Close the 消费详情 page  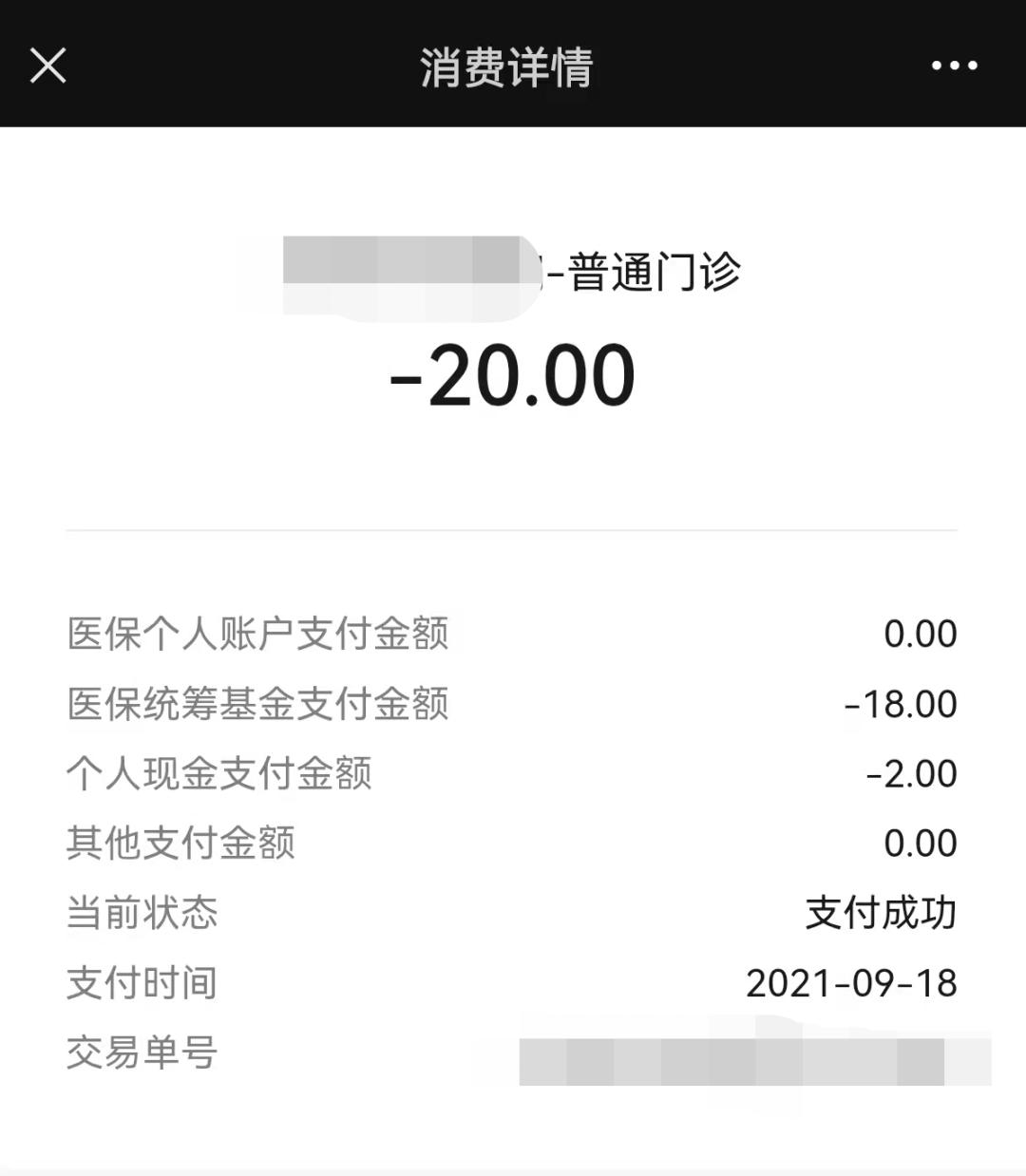(x=48, y=66)
